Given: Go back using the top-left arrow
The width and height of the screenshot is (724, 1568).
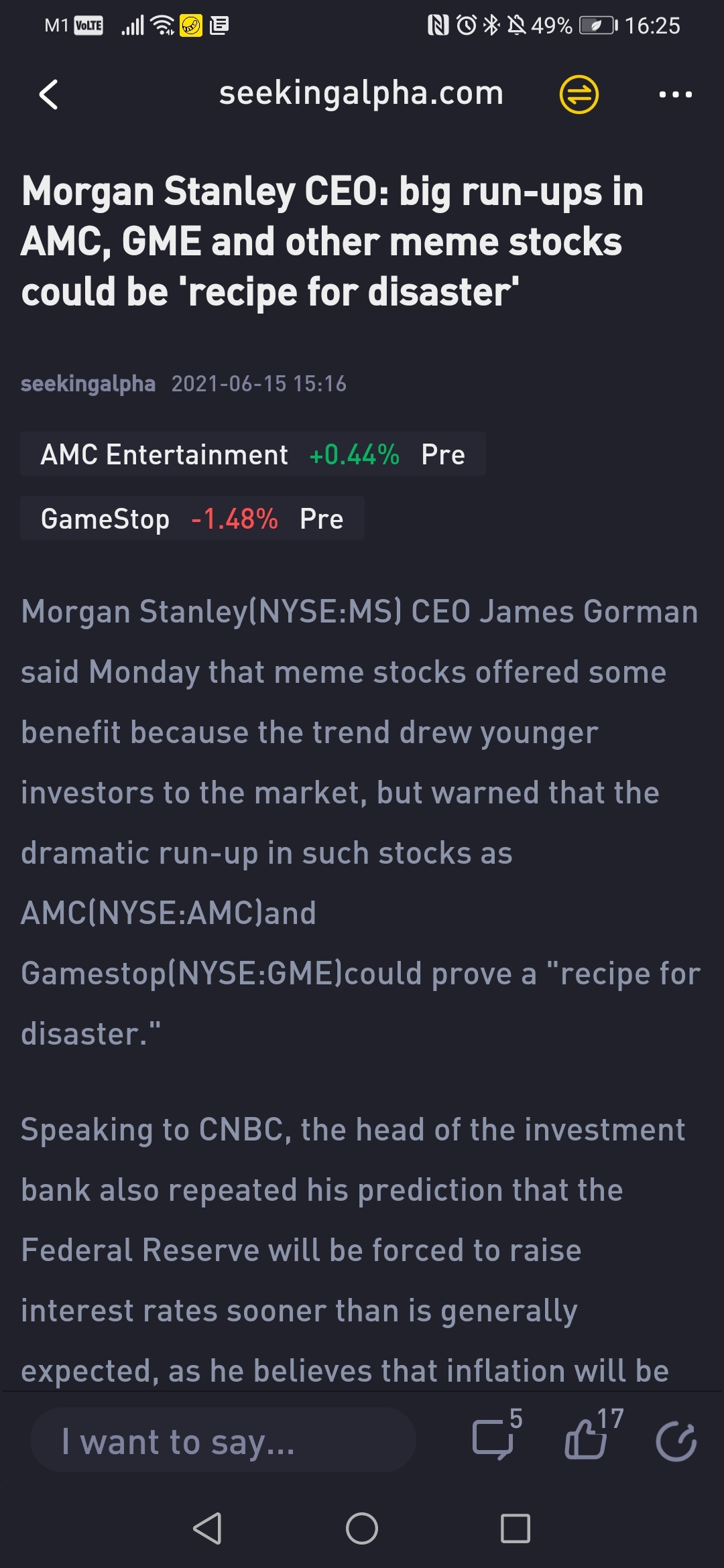Looking at the screenshot, I should (x=49, y=94).
